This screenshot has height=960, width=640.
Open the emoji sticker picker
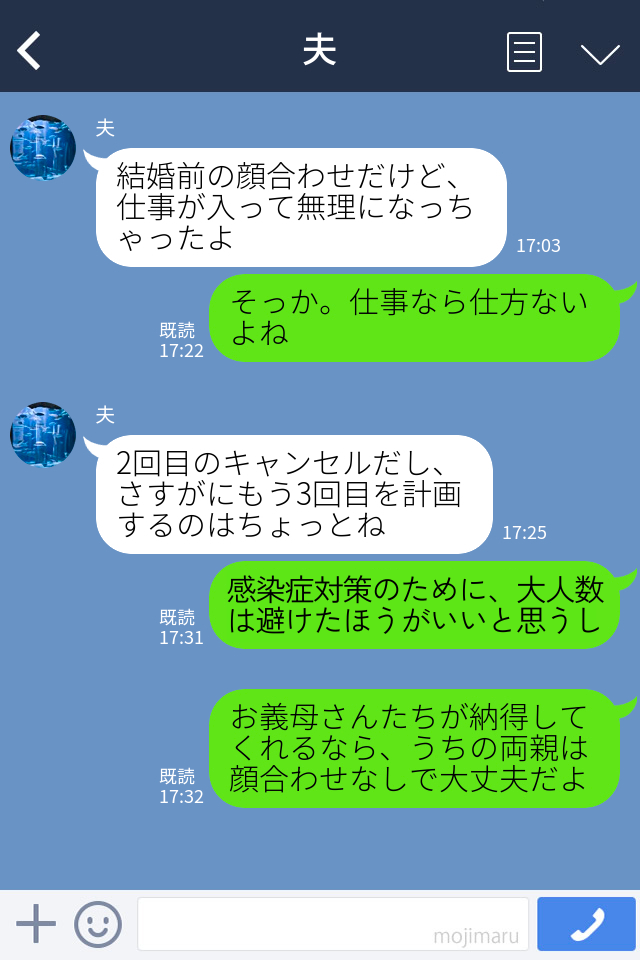tap(98, 924)
